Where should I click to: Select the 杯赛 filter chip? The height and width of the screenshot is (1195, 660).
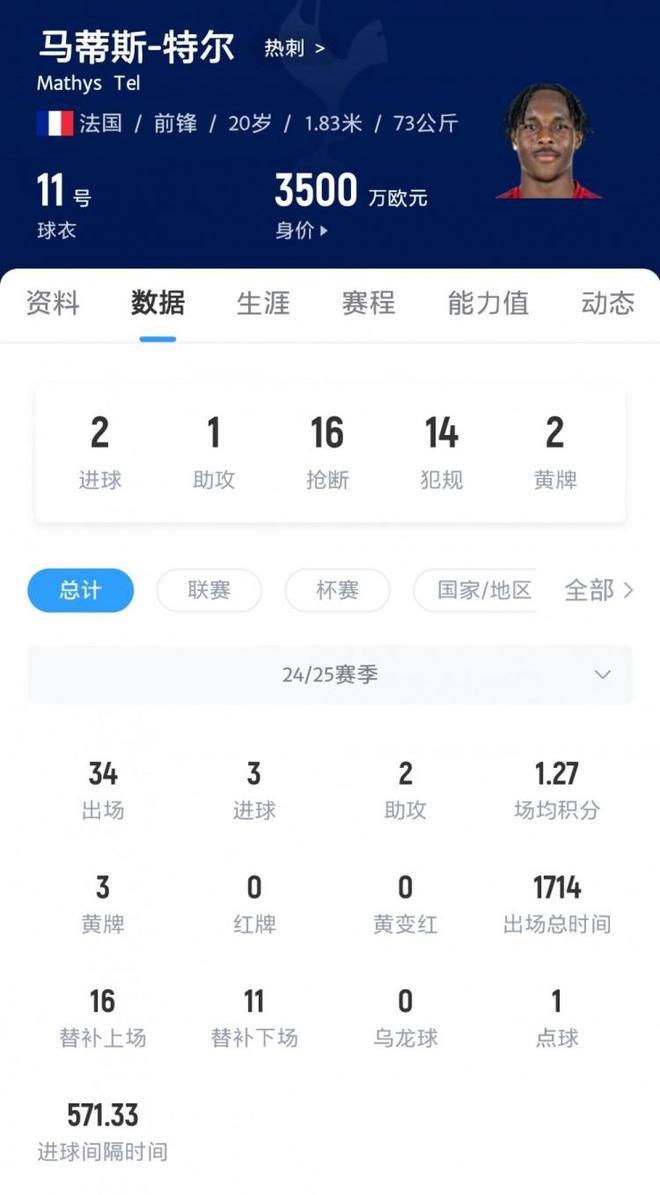pos(337,590)
